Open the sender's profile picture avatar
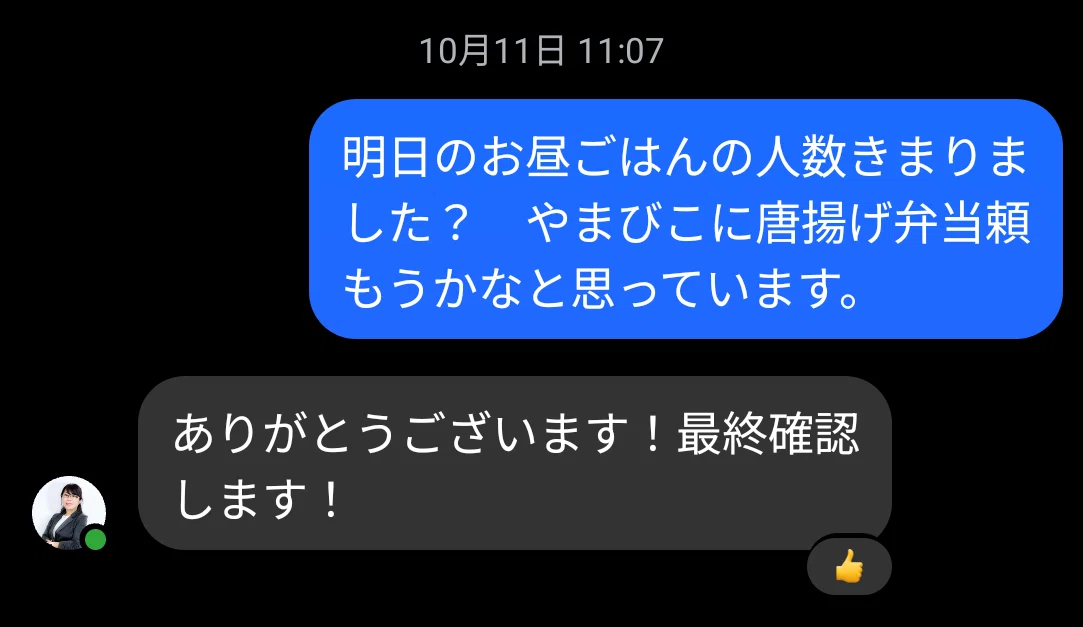1083x627 pixels. point(69,512)
